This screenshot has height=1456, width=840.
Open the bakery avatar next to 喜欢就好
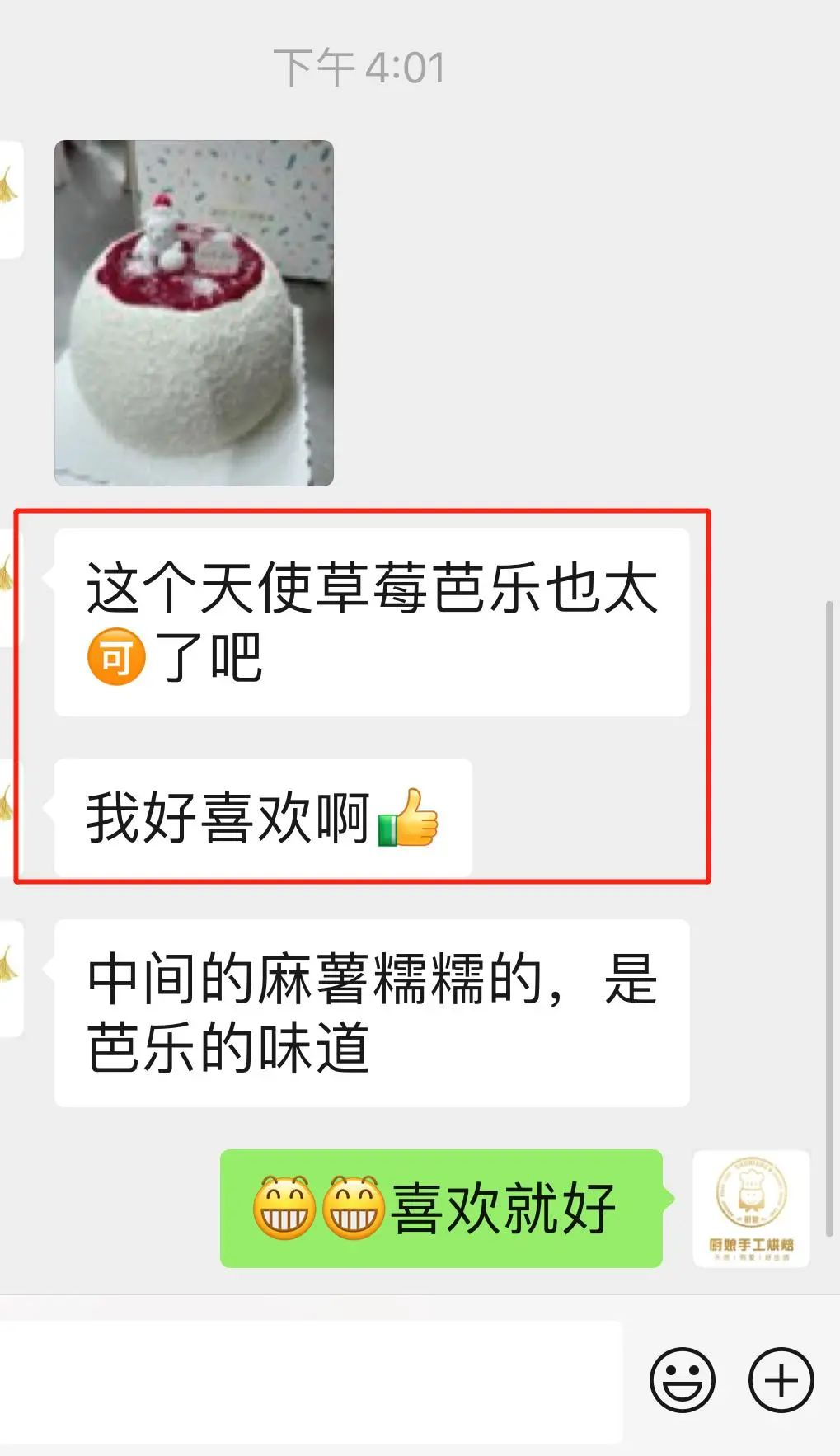751,1208
